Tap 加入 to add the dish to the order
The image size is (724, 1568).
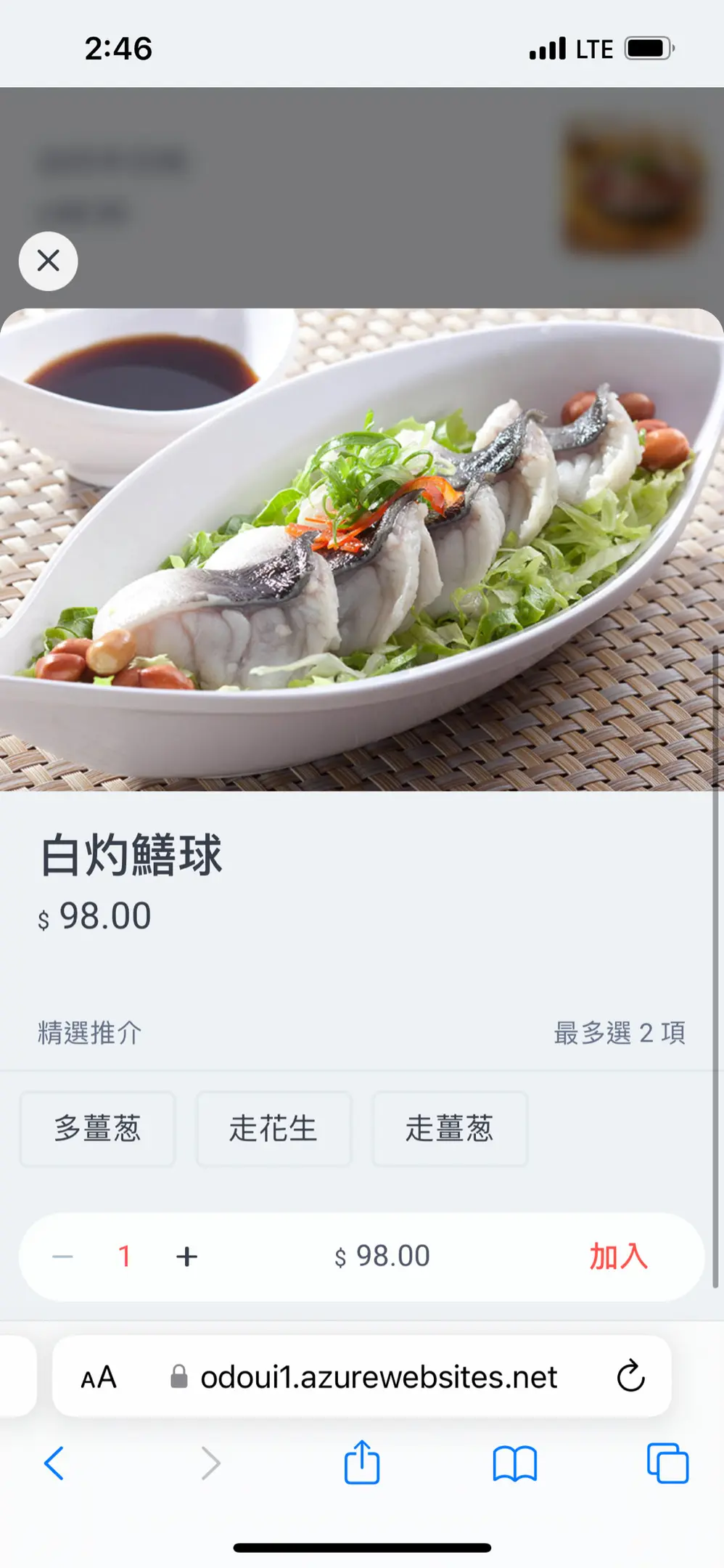[617, 1257]
